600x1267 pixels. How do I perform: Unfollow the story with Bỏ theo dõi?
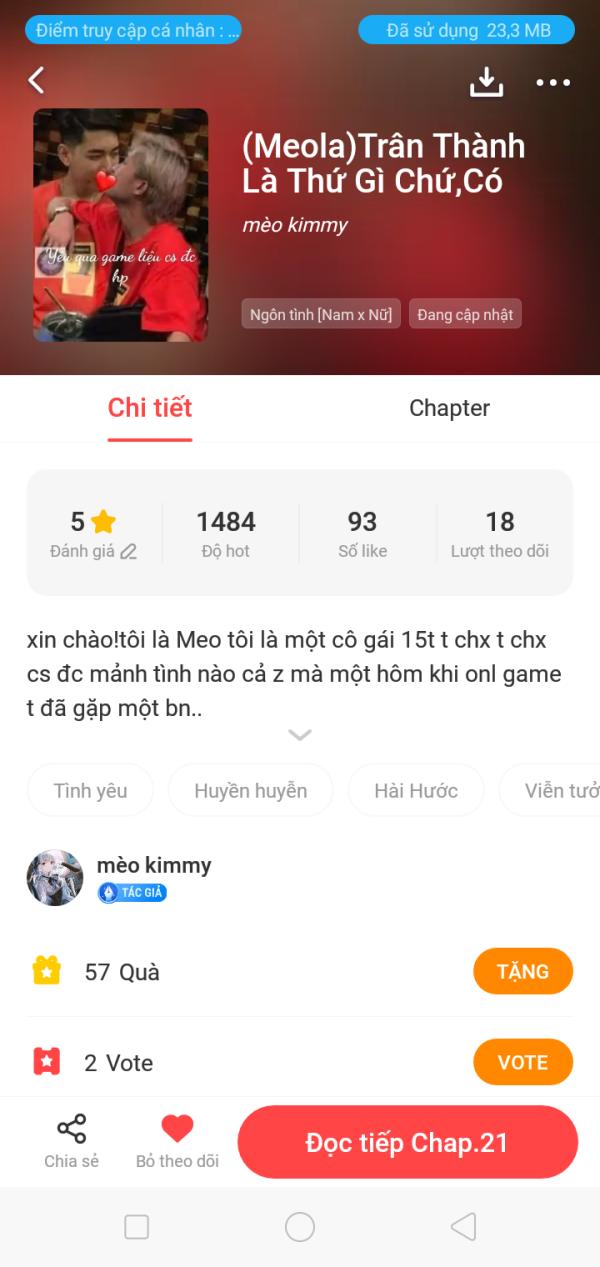pos(177,1141)
